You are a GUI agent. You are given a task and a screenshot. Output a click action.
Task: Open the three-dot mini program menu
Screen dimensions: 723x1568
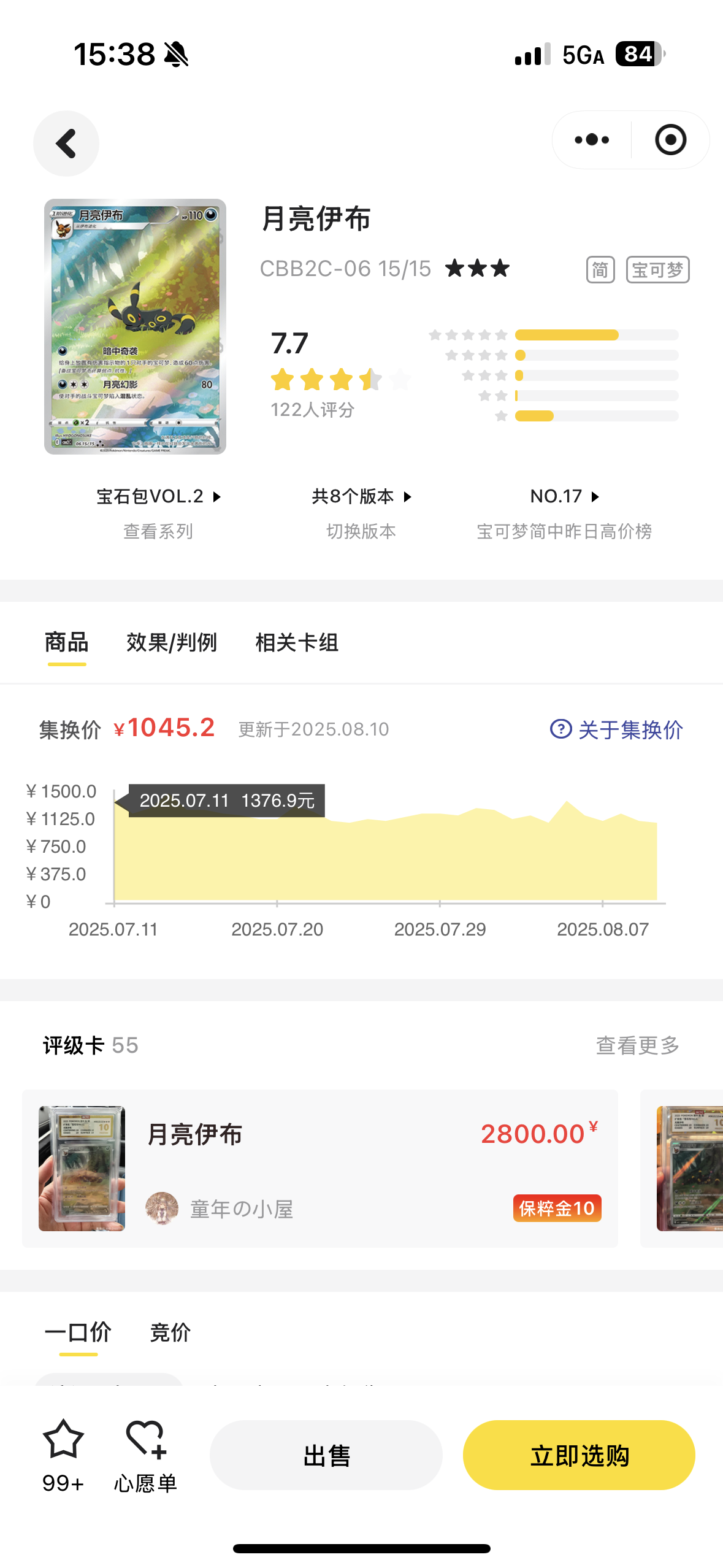tap(592, 140)
